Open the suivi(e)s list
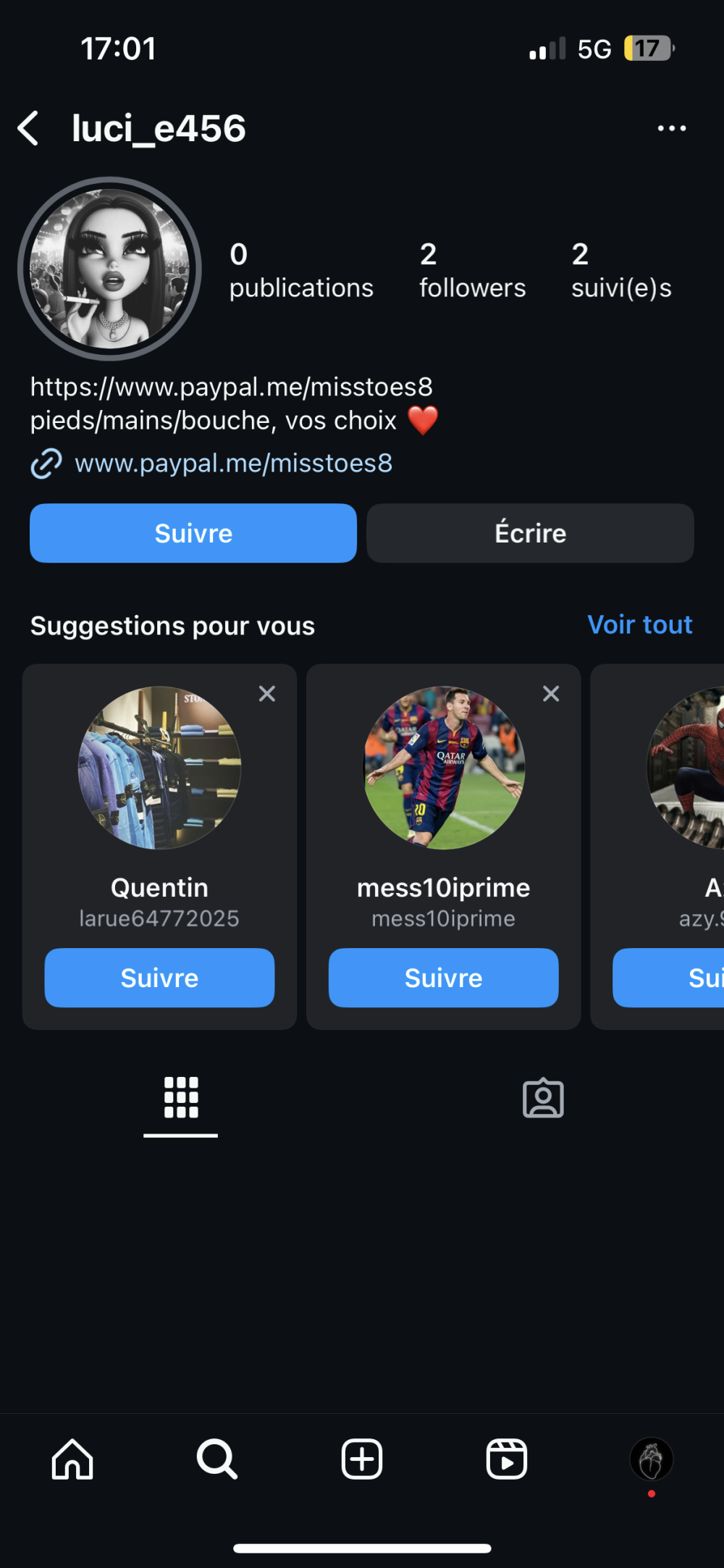724x1568 pixels. click(x=620, y=271)
